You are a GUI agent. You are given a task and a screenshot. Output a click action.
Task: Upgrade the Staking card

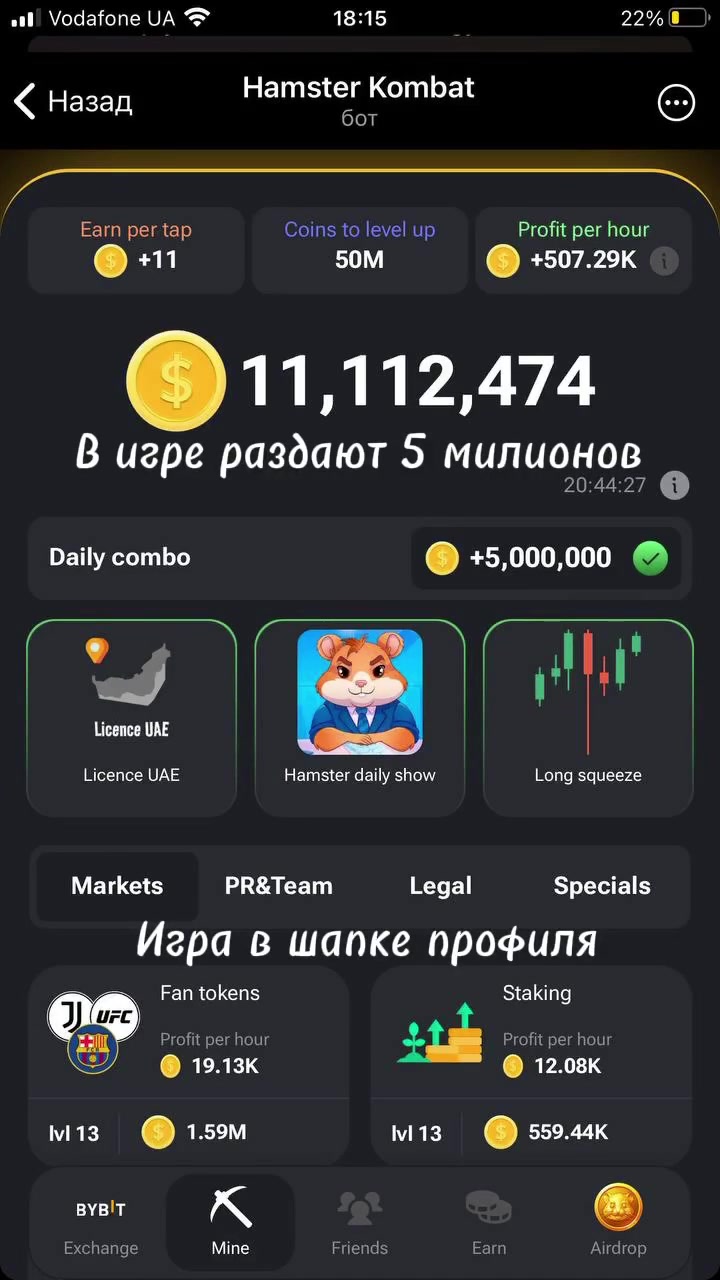click(531, 1064)
